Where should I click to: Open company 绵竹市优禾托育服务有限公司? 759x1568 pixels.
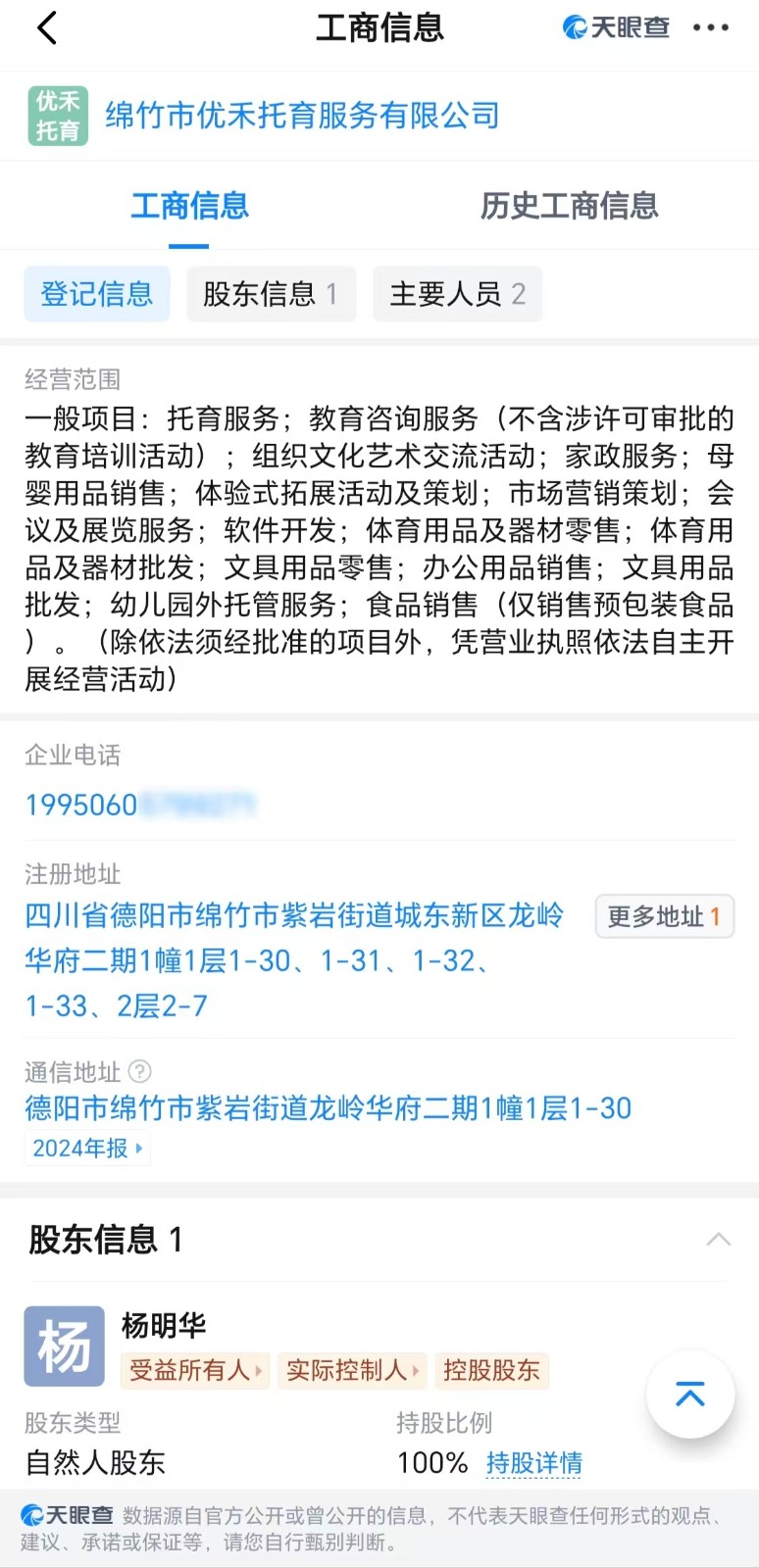pyautogui.click(x=302, y=116)
